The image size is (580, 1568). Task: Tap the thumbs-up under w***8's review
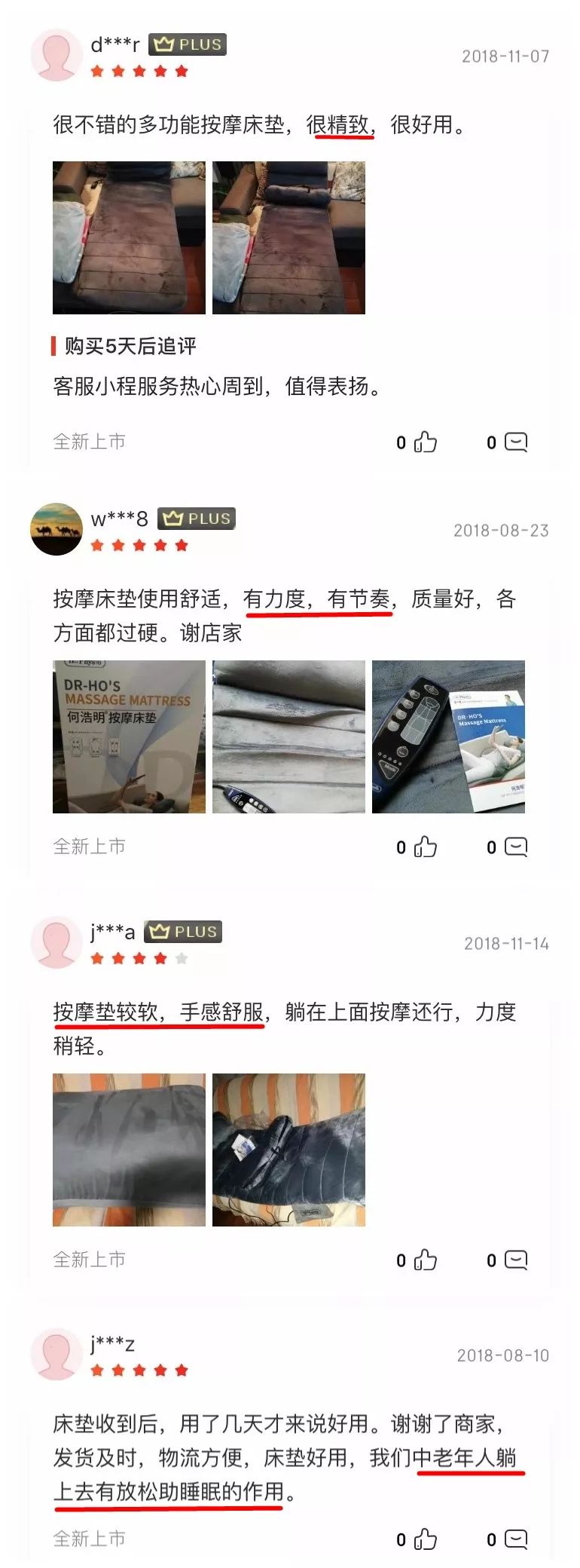tap(425, 847)
